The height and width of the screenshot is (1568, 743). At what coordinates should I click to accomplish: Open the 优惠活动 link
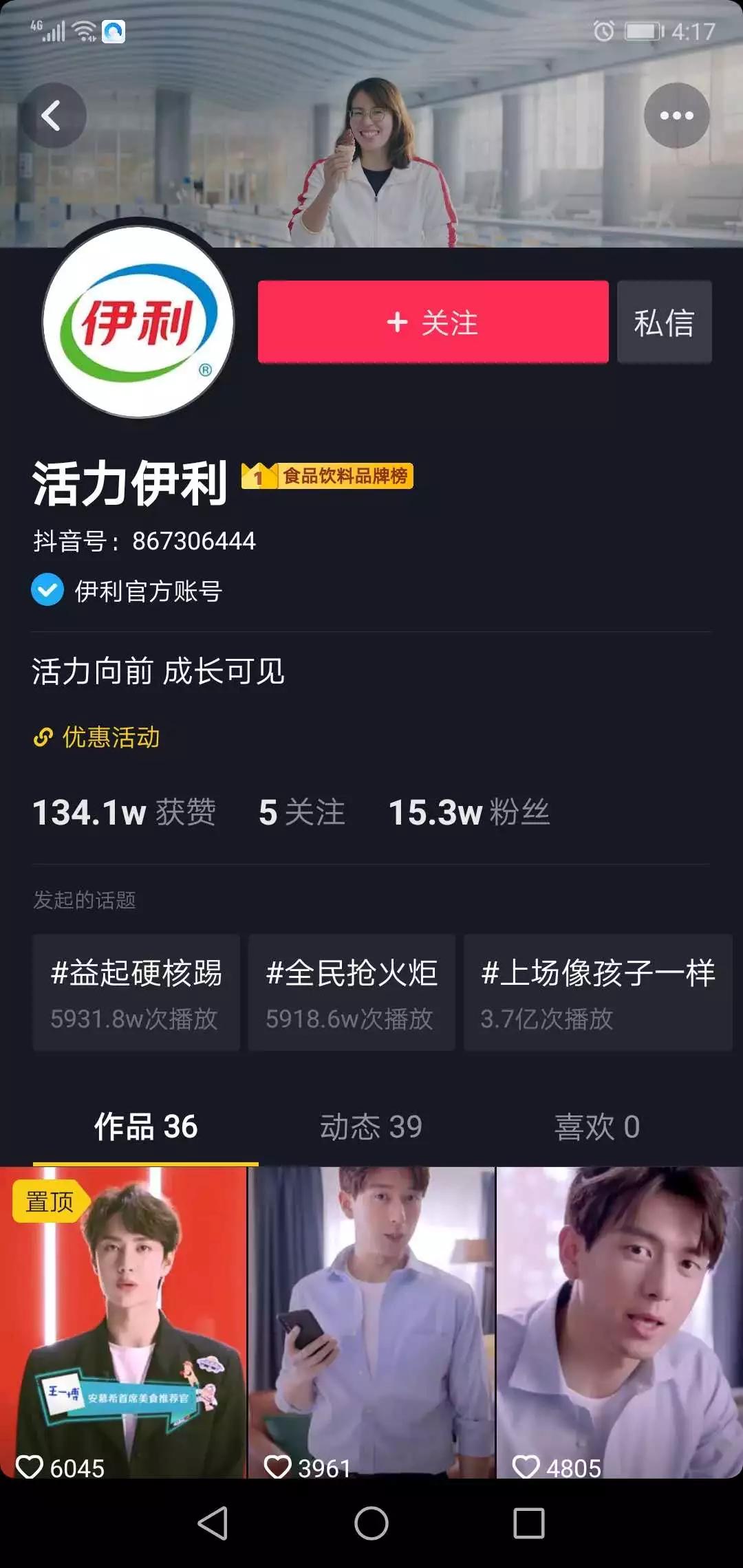pyautogui.click(x=97, y=737)
